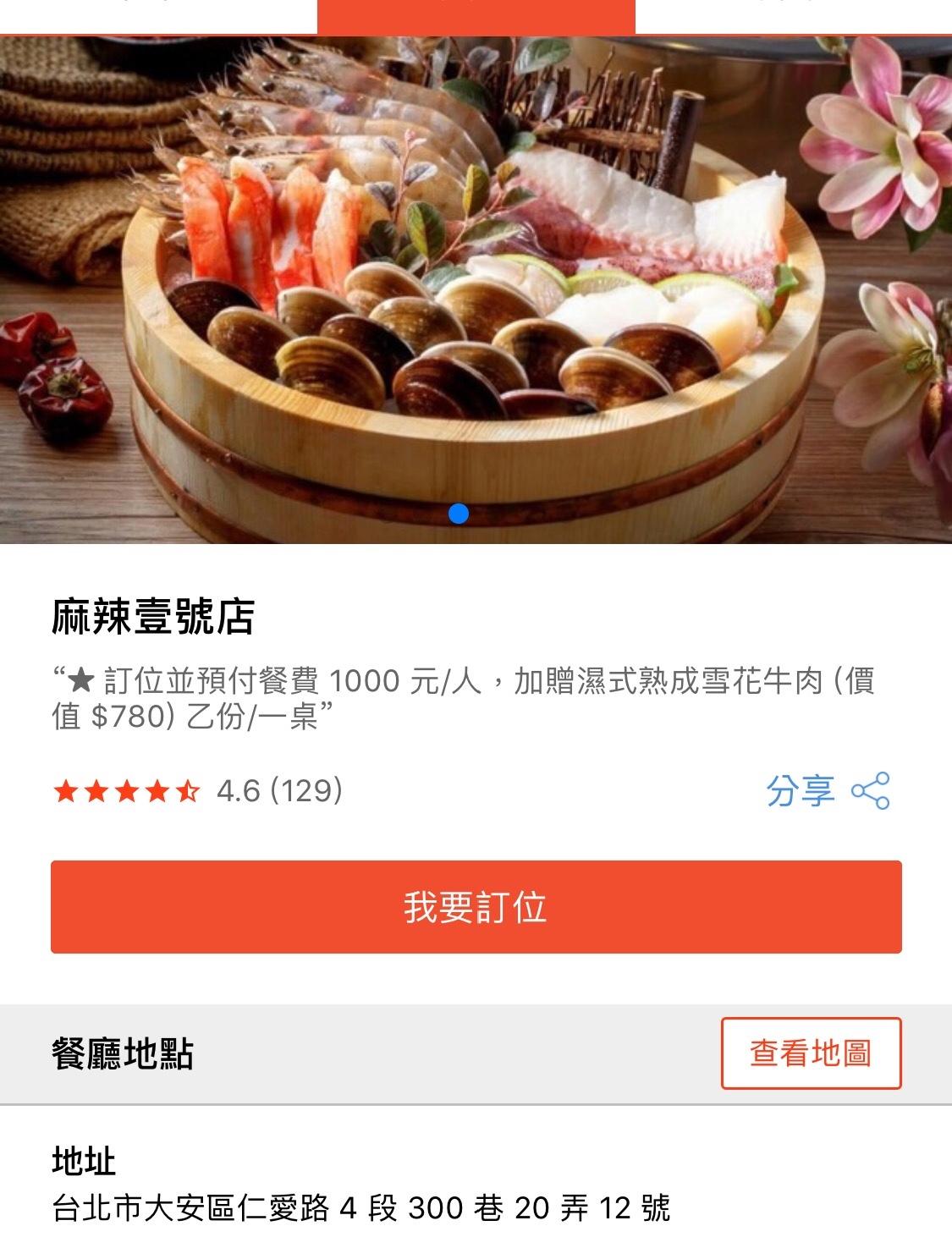This screenshot has height=1237, width=952.
Task: Share this restaurant via 分享
Action: pyautogui.click(x=827, y=791)
